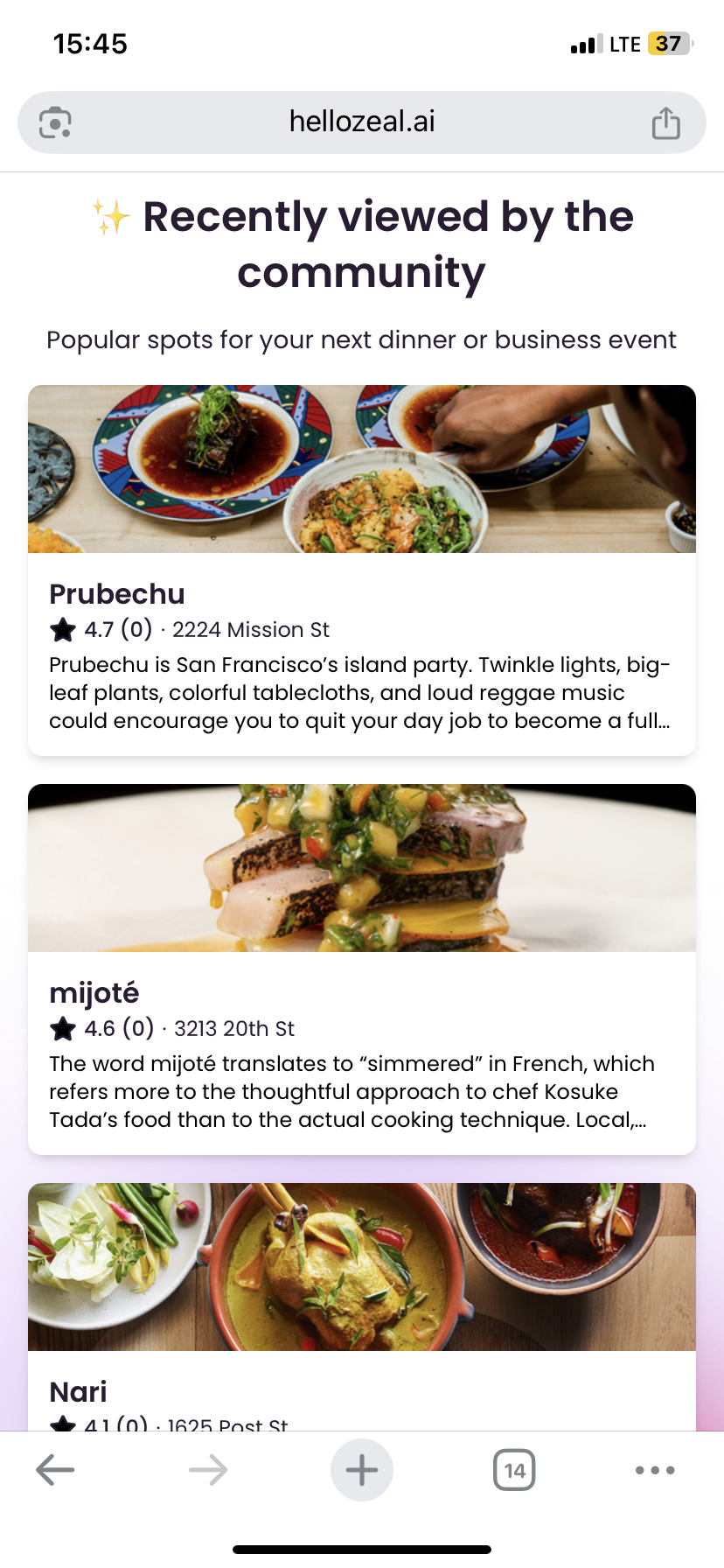Image resolution: width=724 pixels, height=1568 pixels.
Task: Go back to the previous page
Action: click(x=55, y=1470)
